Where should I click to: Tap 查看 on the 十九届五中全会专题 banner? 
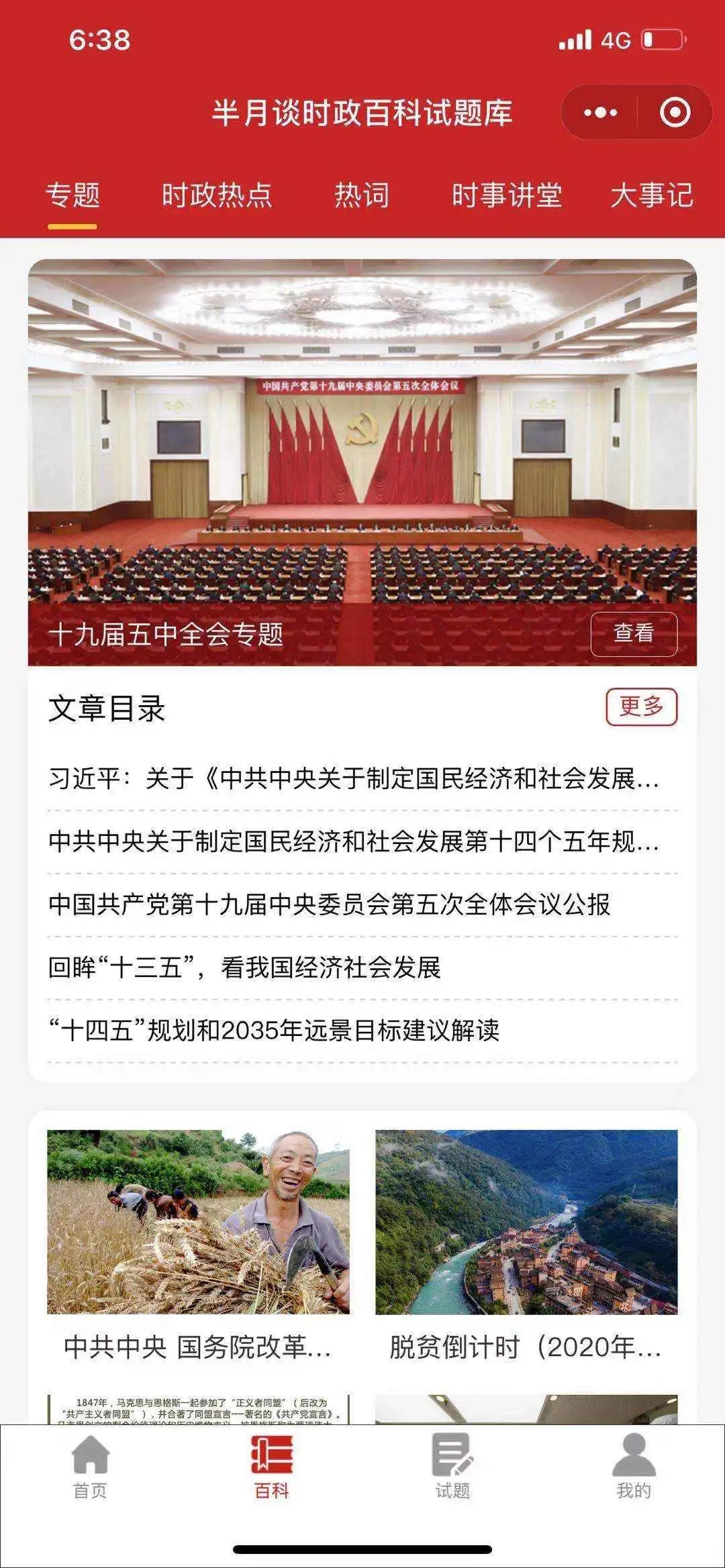[x=634, y=633]
